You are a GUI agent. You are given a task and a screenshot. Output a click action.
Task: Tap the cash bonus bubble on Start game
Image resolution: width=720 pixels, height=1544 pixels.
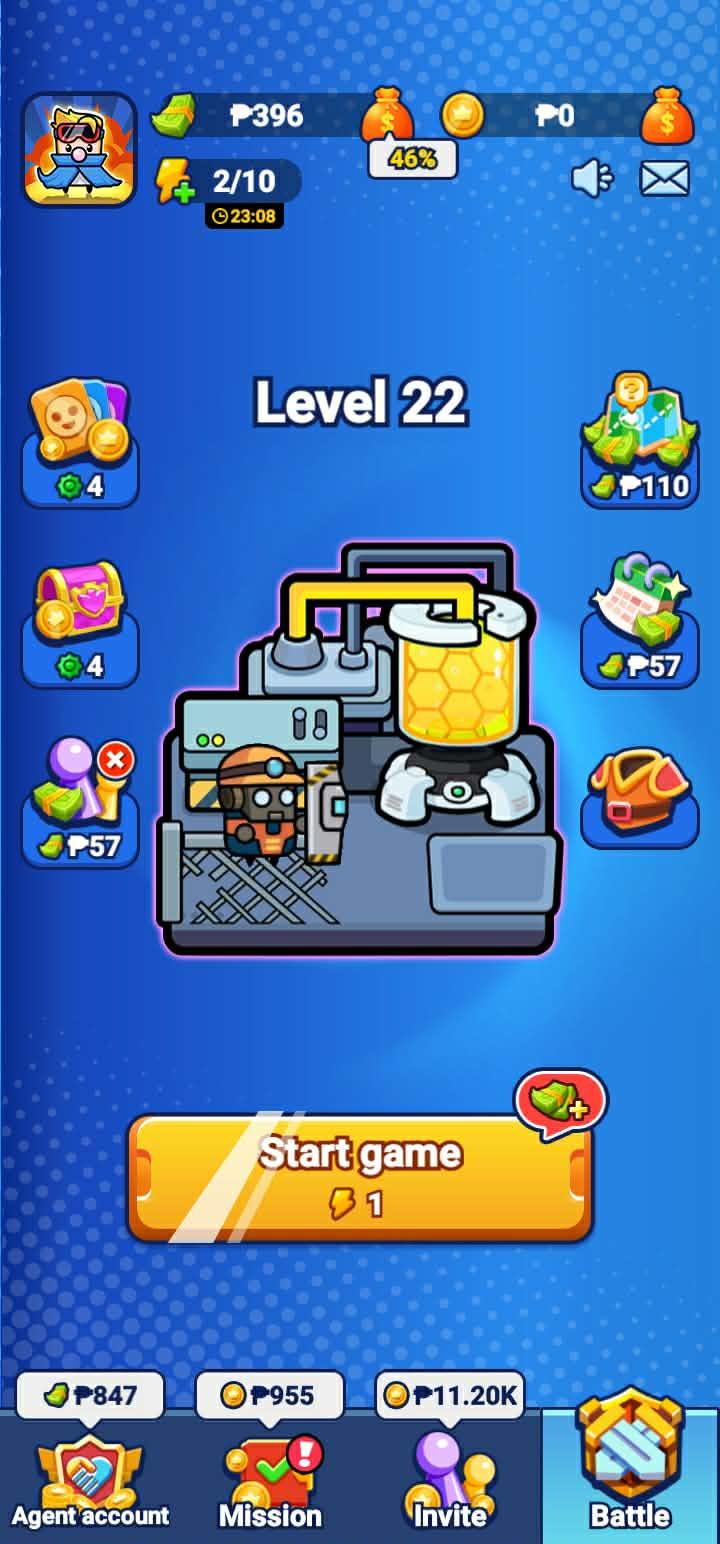click(x=560, y=1104)
